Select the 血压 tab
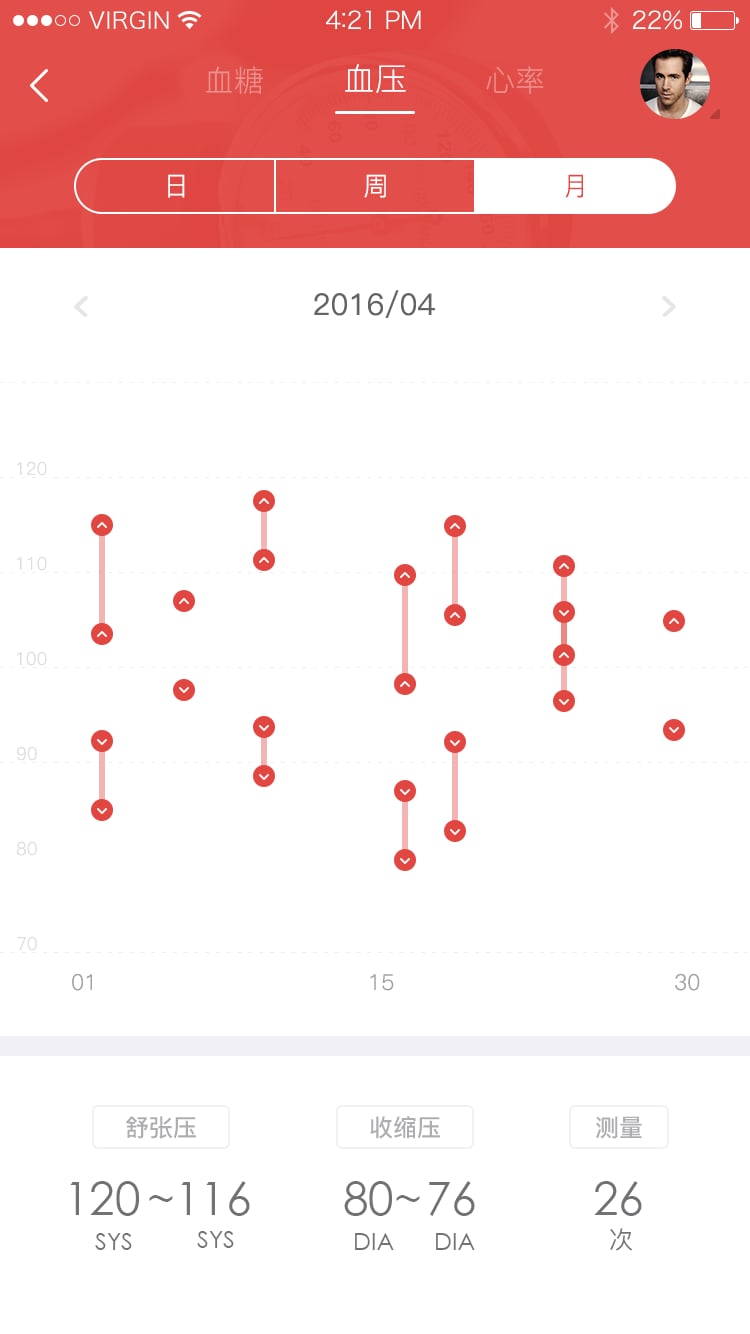Screen dimensions: 750x1334 (x=375, y=81)
